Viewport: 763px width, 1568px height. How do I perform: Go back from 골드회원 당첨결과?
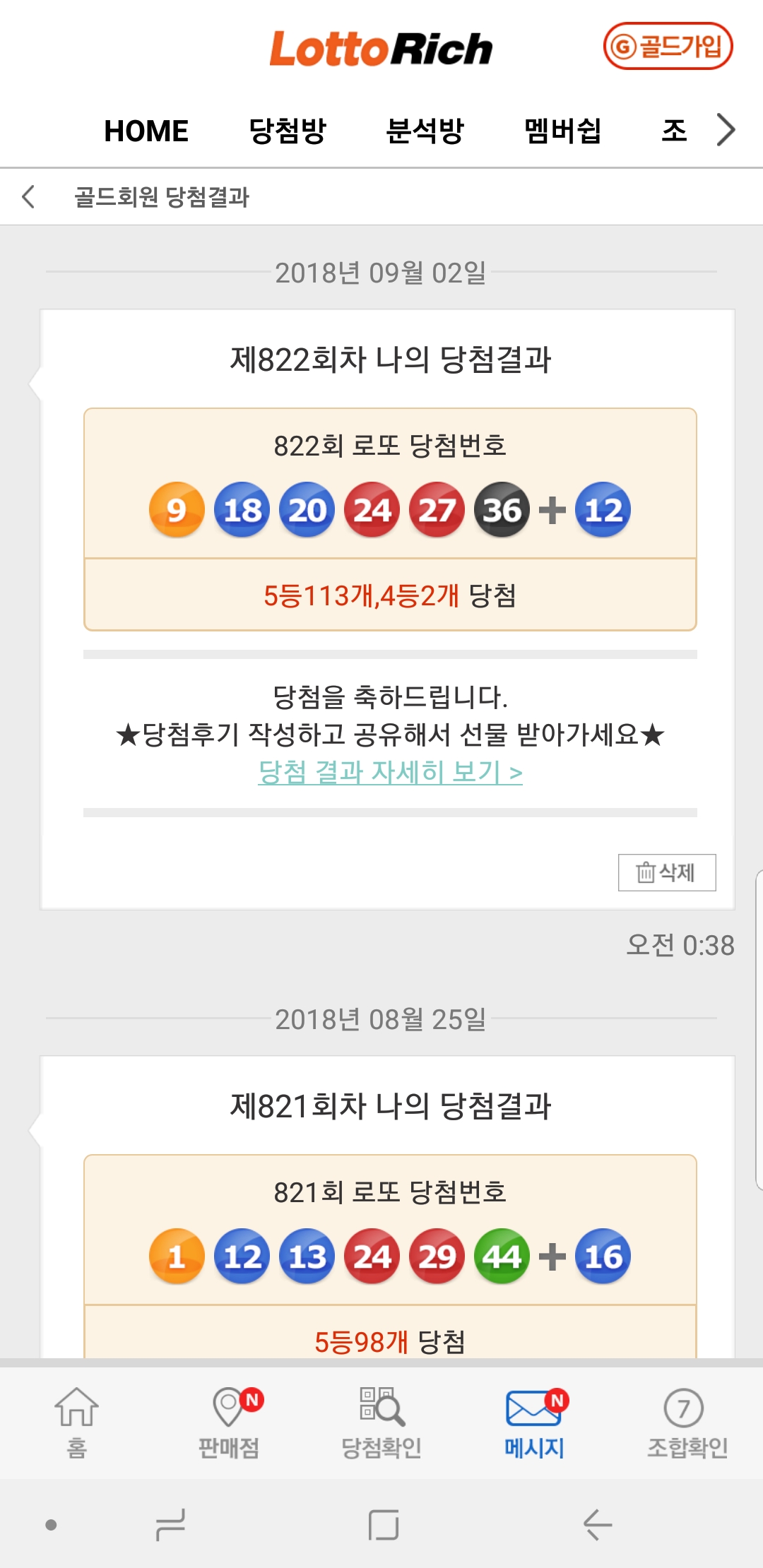[x=29, y=197]
